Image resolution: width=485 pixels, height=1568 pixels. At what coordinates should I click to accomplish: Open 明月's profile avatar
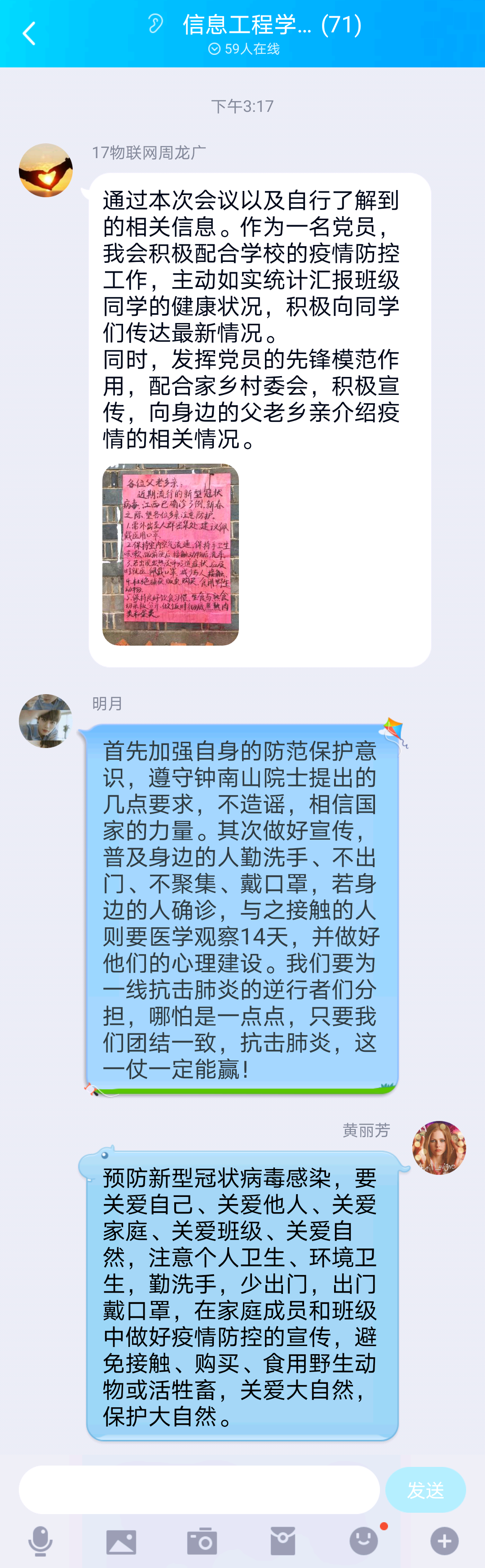point(46,721)
